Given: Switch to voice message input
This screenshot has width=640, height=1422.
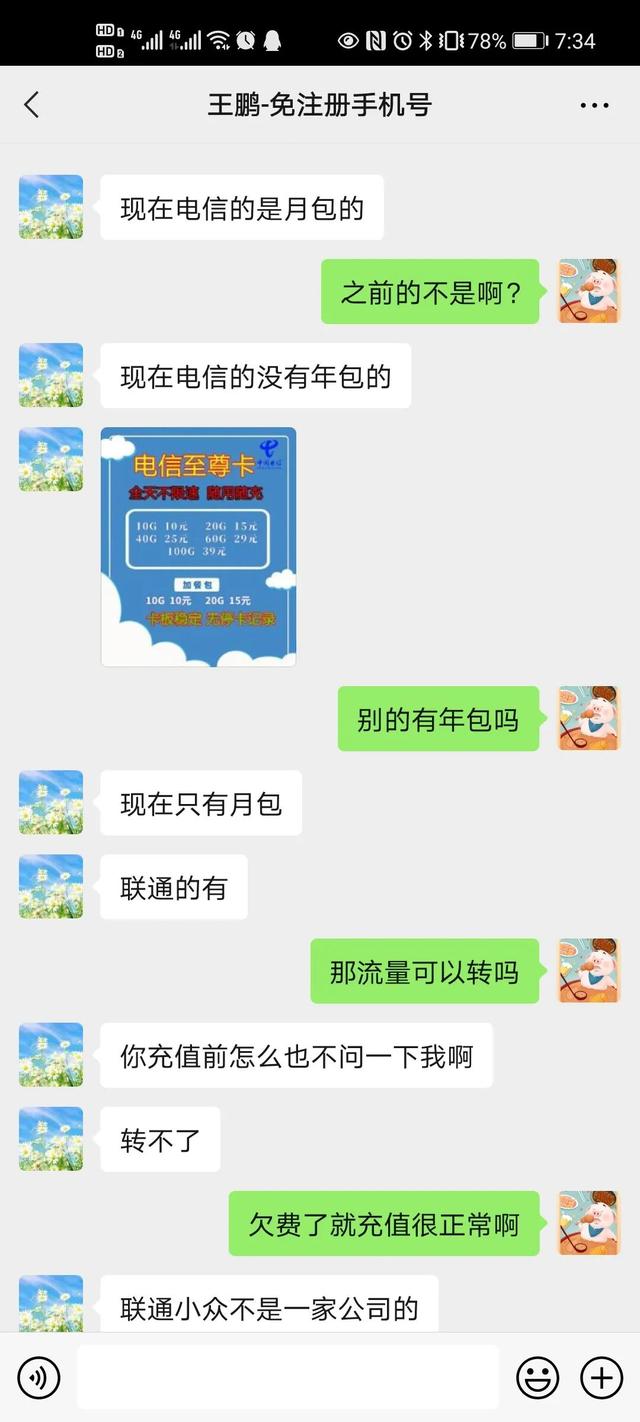Looking at the screenshot, I should click(x=39, y=1378).
